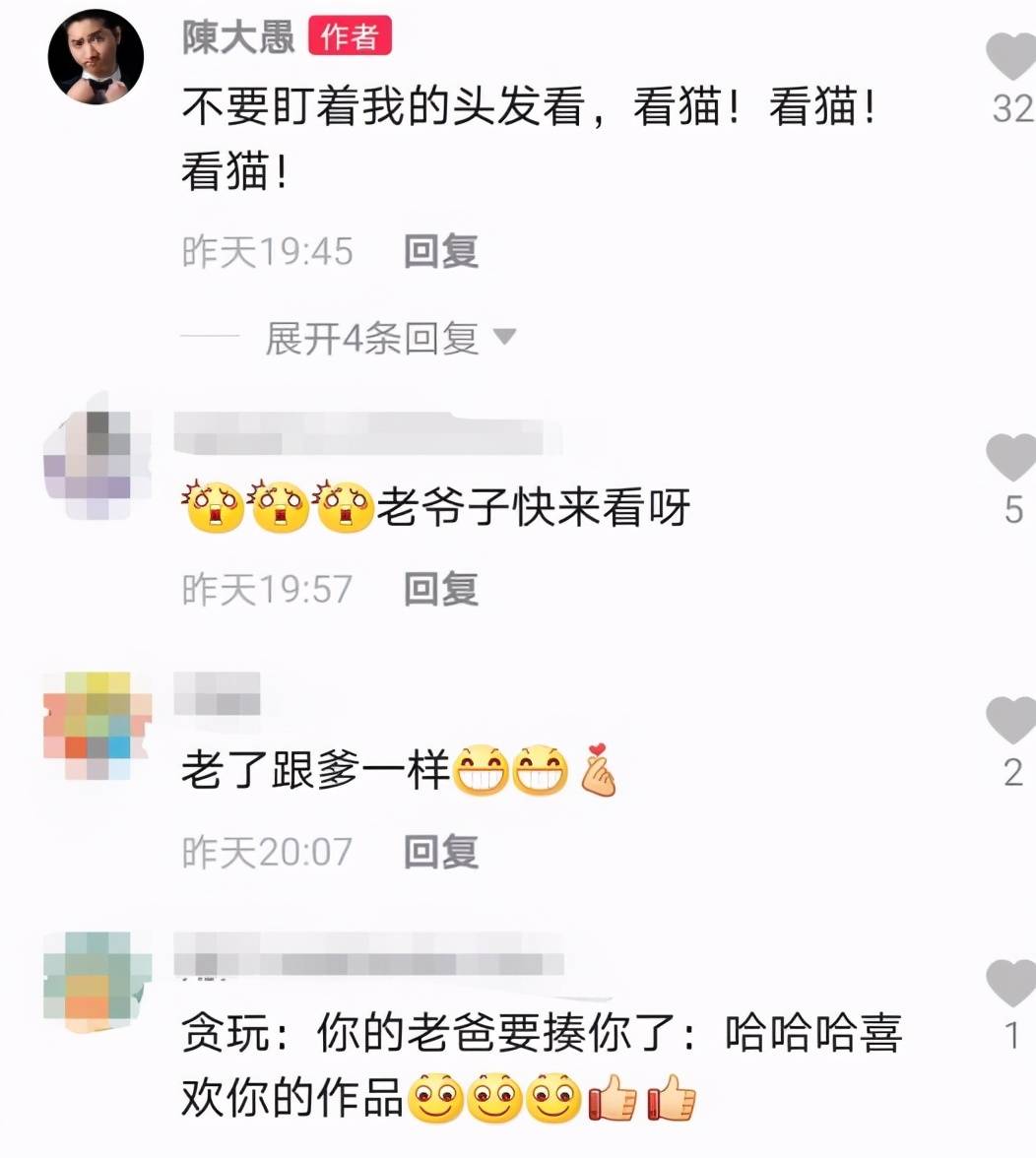
Task: Tap the 陳大愚 author username
Action: tap(238, 36)
